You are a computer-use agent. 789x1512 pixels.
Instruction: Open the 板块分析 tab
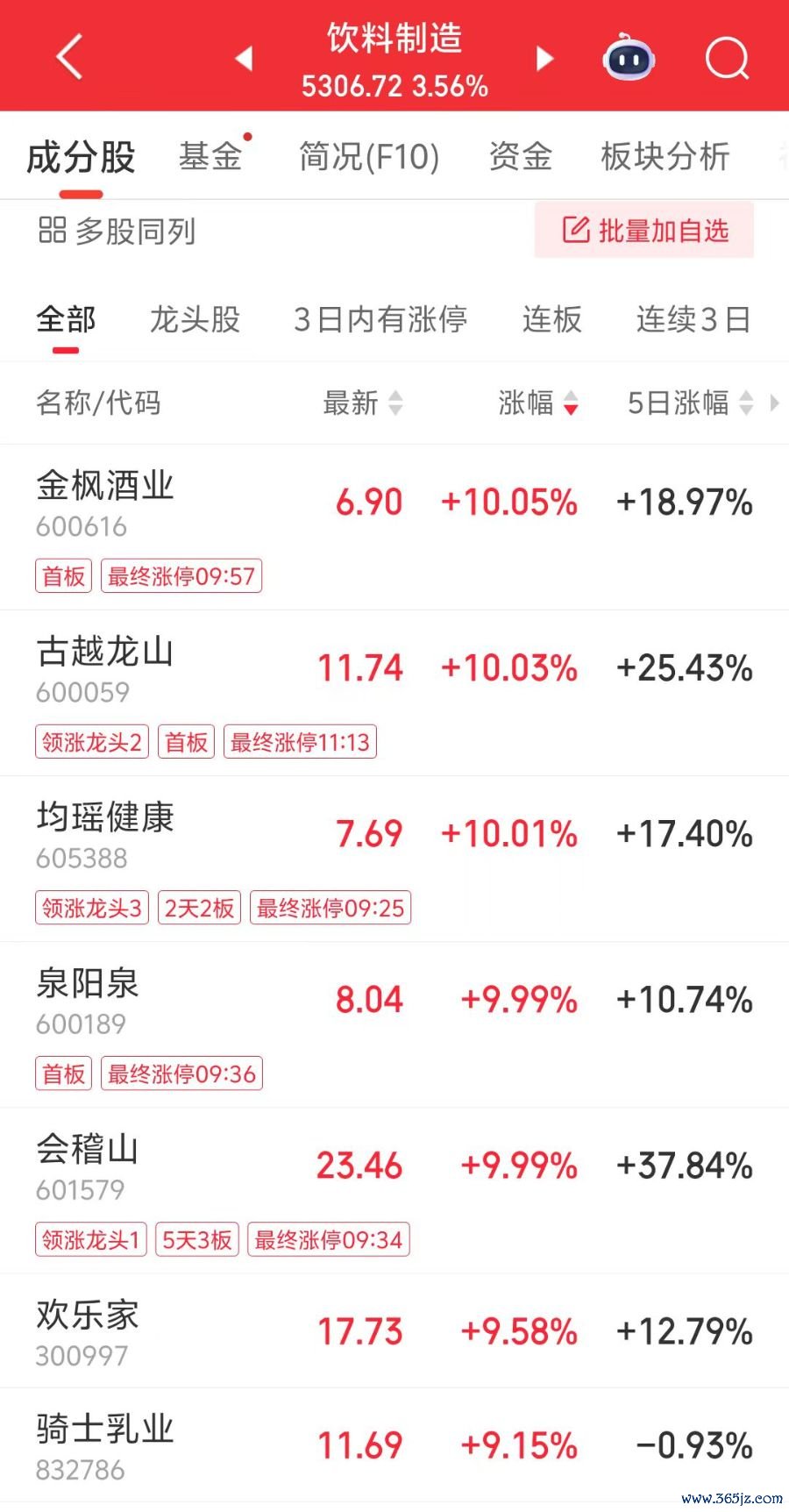pyautogui.click(x=665, y=156)
